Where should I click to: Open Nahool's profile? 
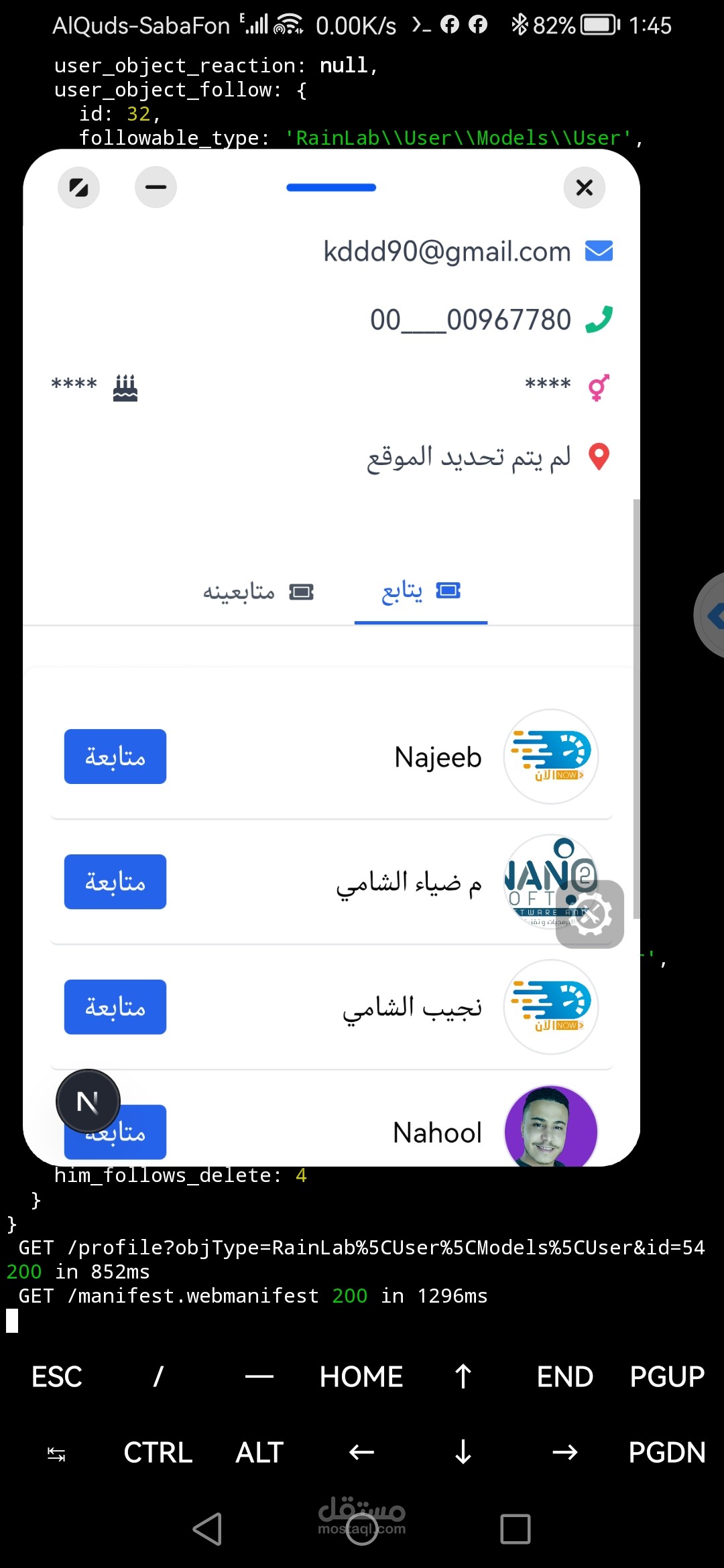point(437,1132)
